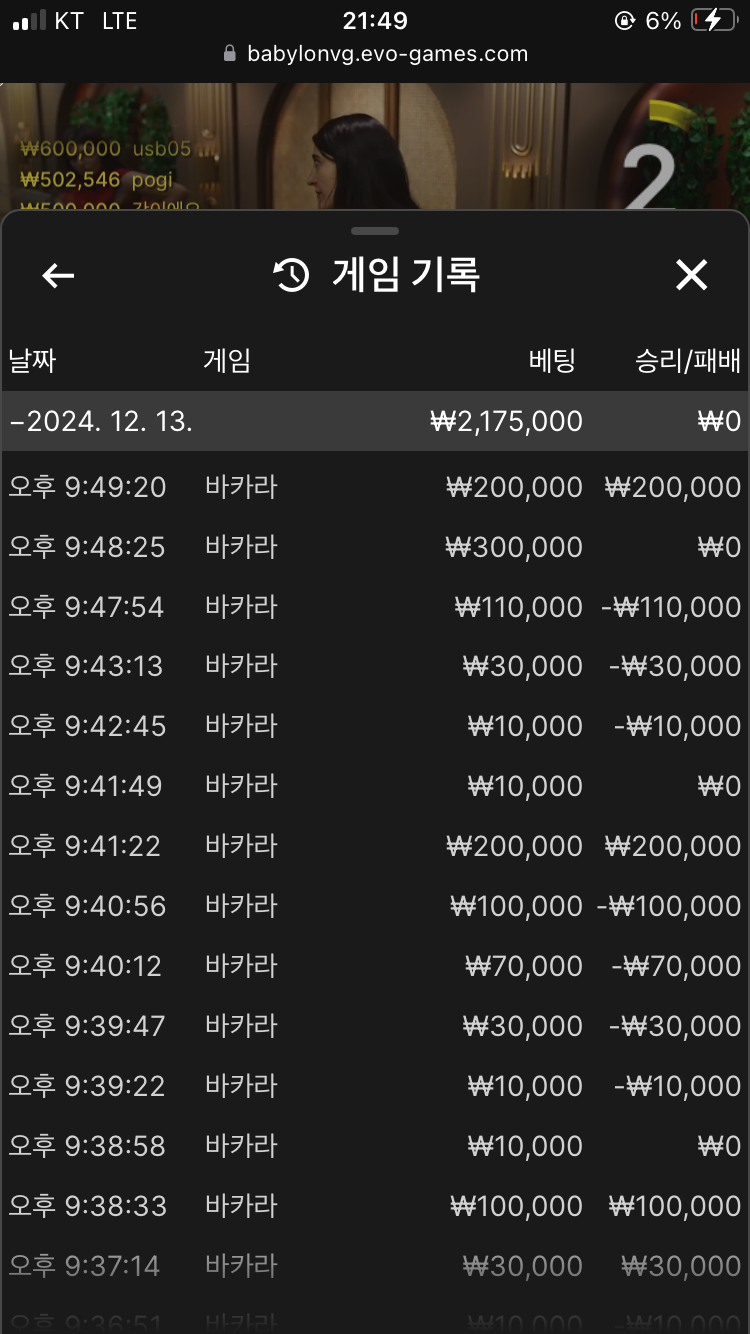Viewport: 750px width, 1334px height.
Task: Tap the browser address bar babylonvg.evo-games.com
Action: pyautogui.click(x=376, y=54)
